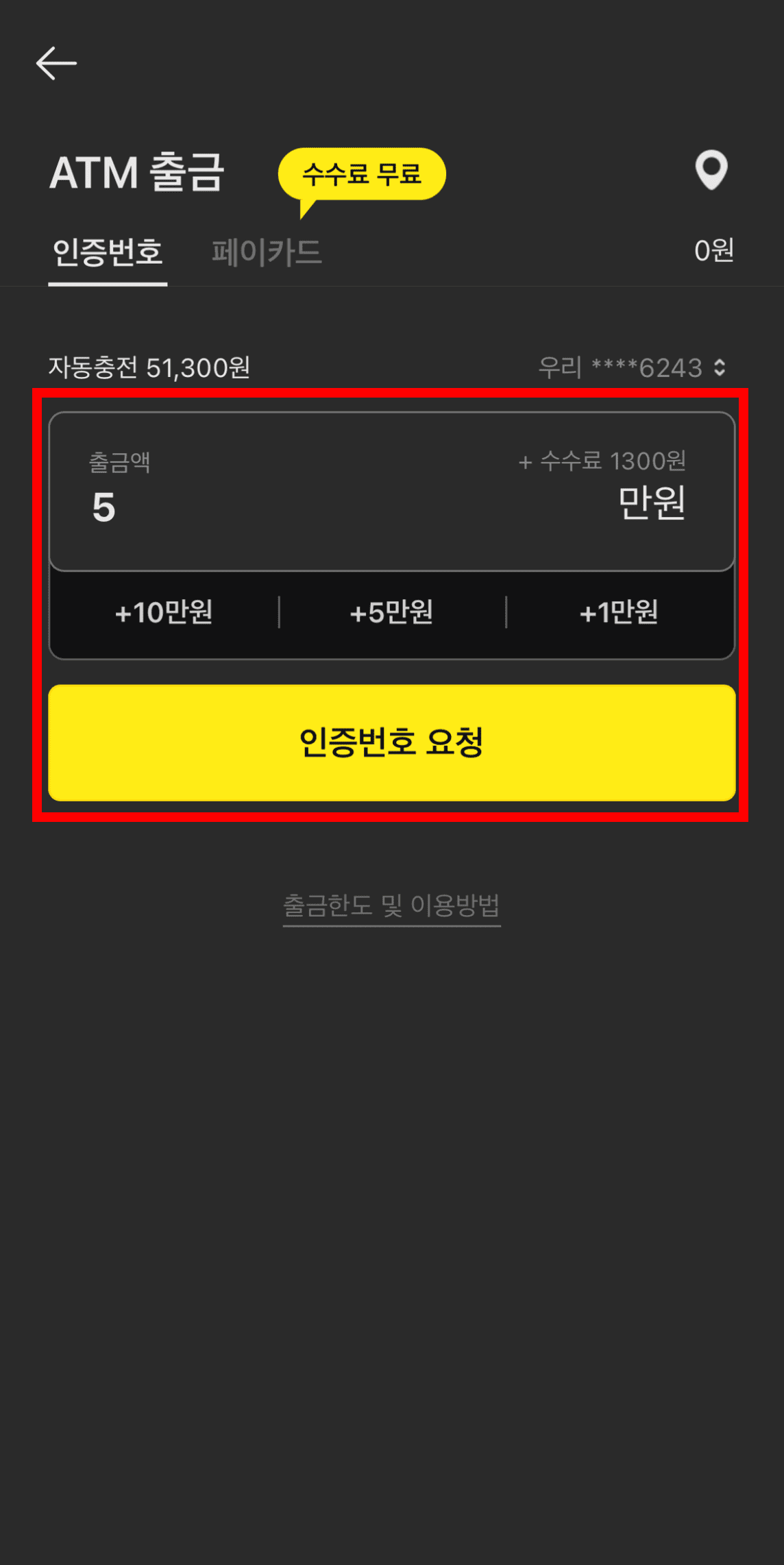The height and width of the screenshot is (1565, 784).
Task: Switch to the 페이카드 tab
Action: (267, 252)
